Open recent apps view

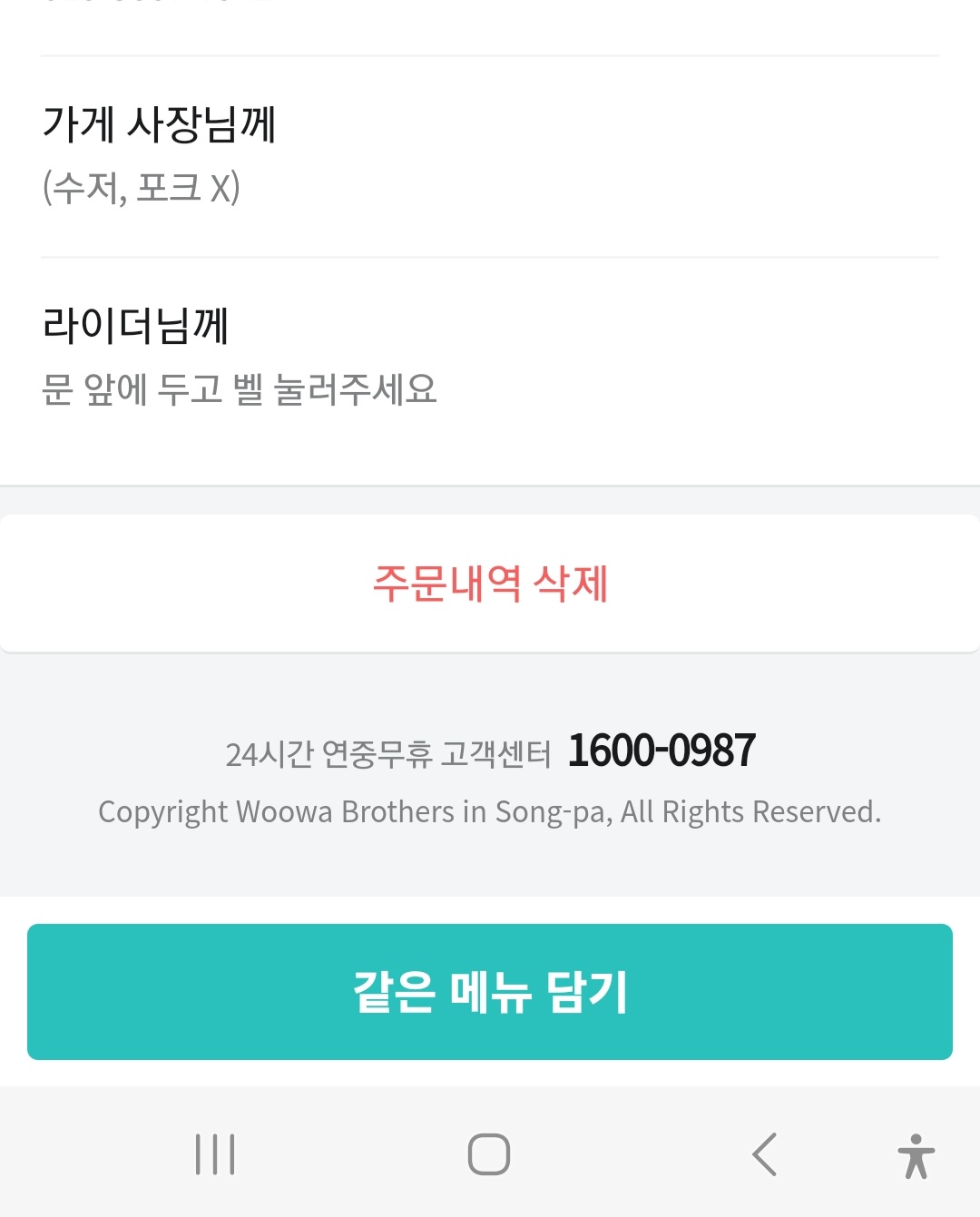215,1154
